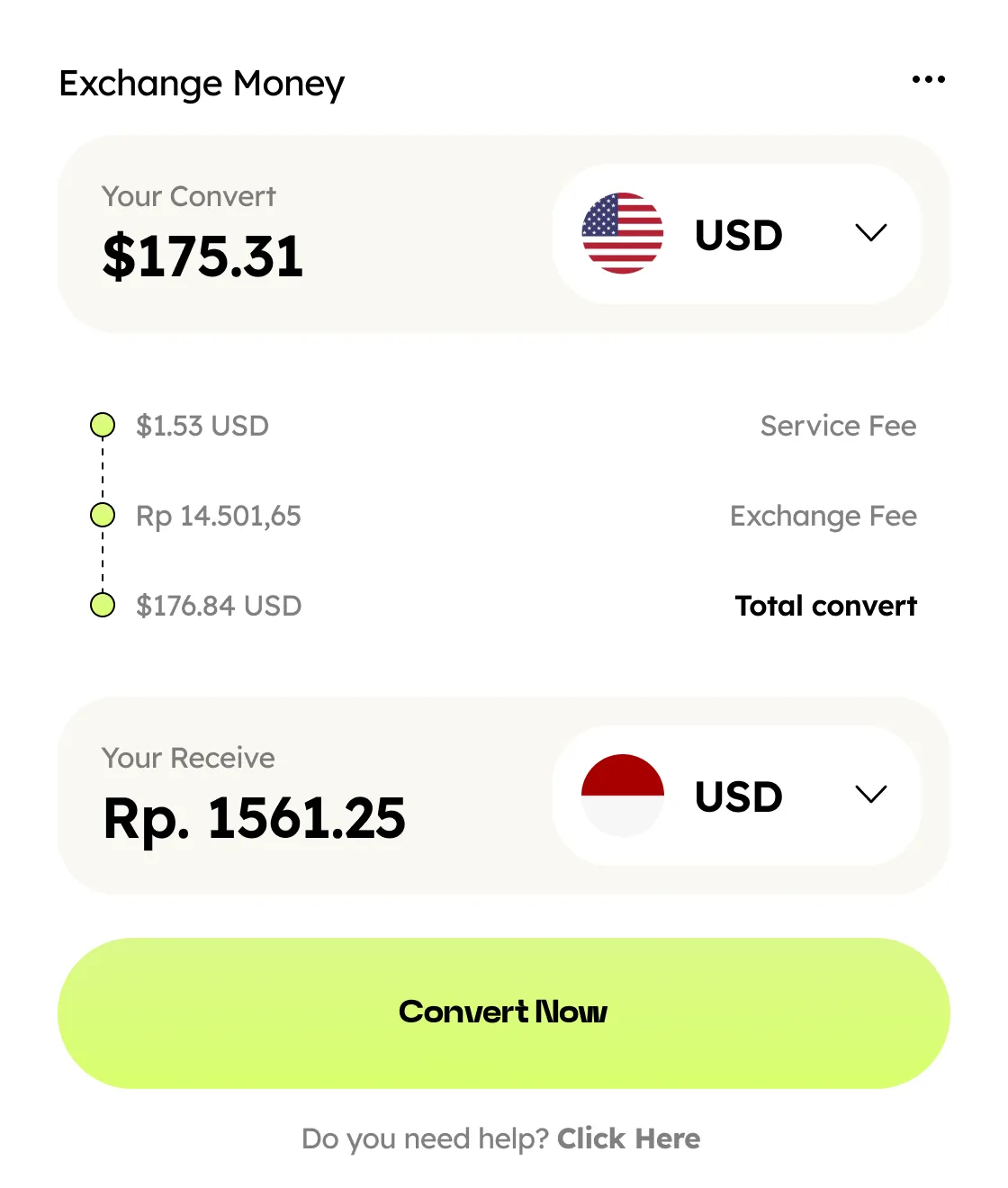
Task: Expand the Your Convert currency dropdown
Action: coord(869,234)
